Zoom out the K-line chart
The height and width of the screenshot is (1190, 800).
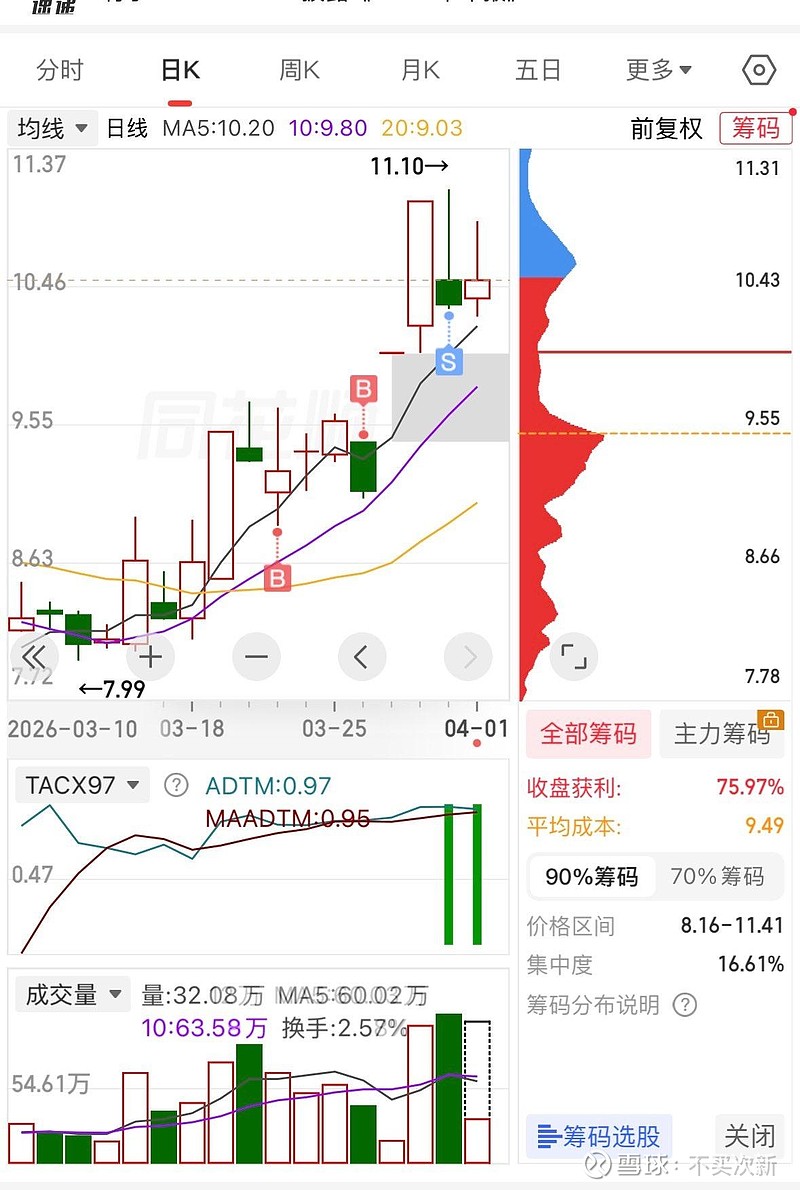pos(257,657)
